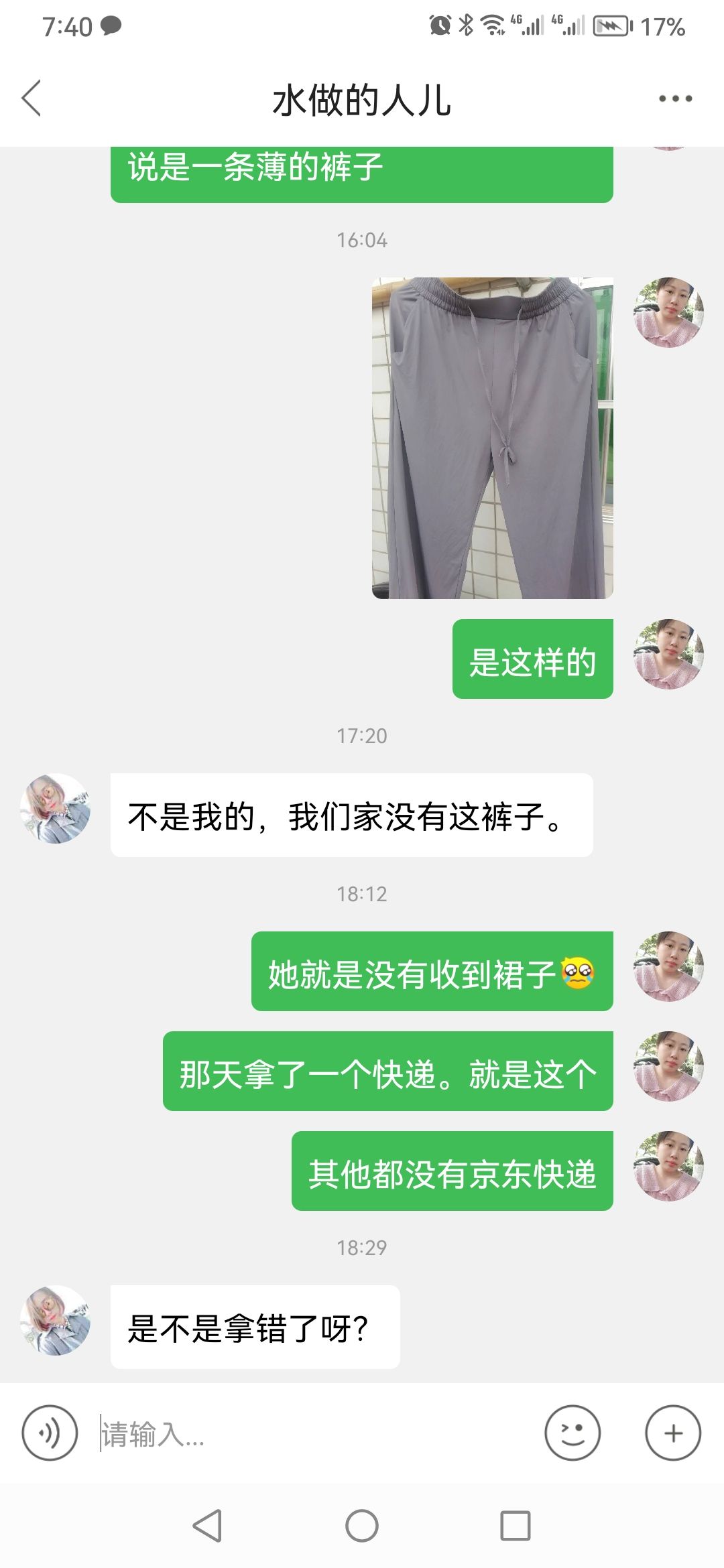
Task: Open the three-dot chat options menu
Action: click(x=675, y=99)
